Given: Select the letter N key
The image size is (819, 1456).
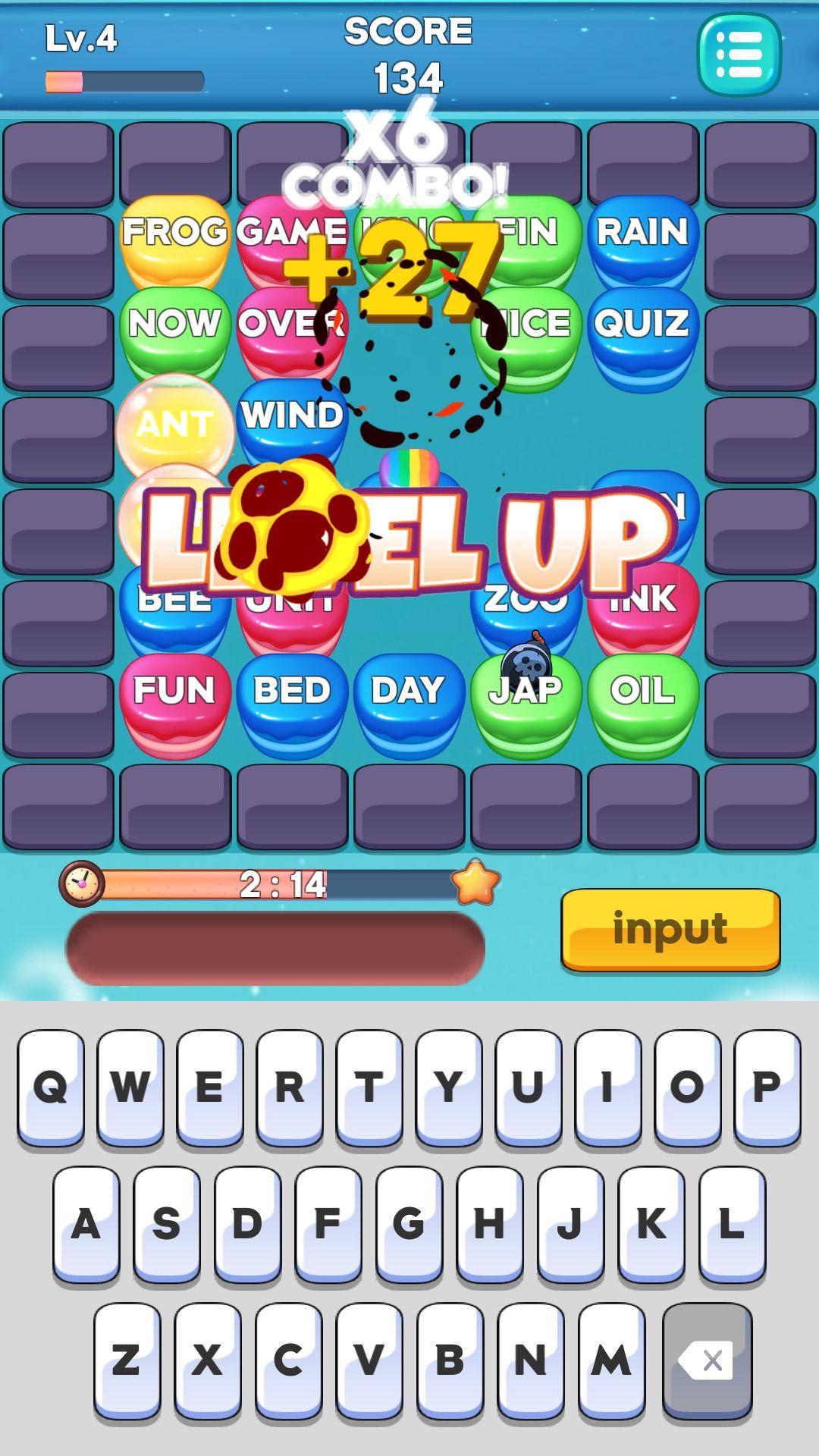Looking at the screenshot, I should [531, 1361].
